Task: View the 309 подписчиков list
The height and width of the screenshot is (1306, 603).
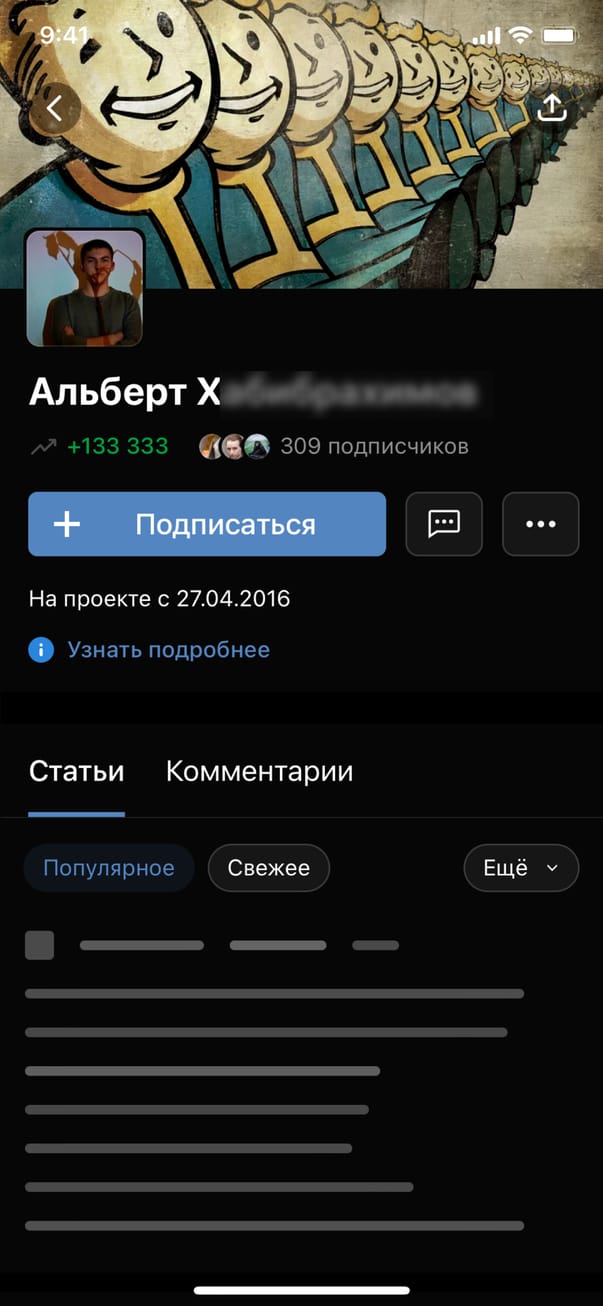Action: pyautogui.click(x=373, y=446)
